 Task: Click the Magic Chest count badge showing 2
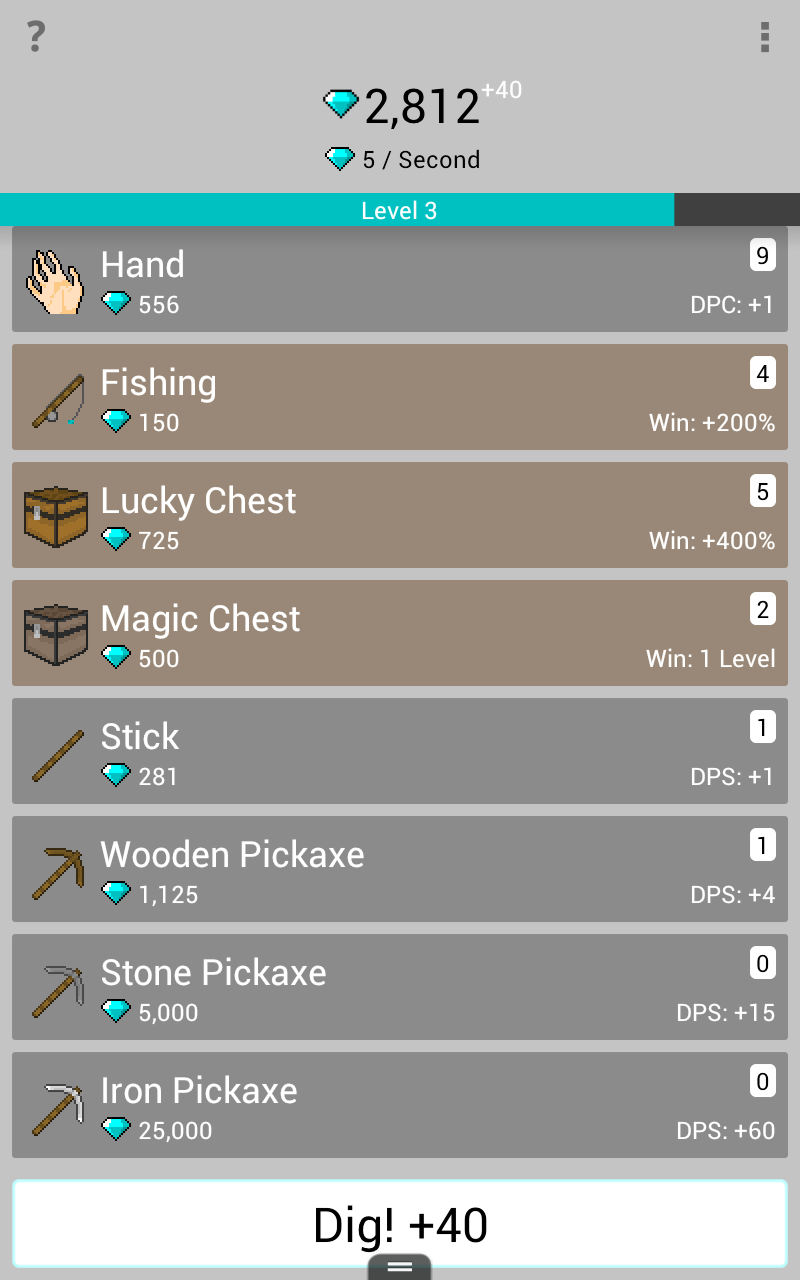pyautogui.click(x=763, y=609)
